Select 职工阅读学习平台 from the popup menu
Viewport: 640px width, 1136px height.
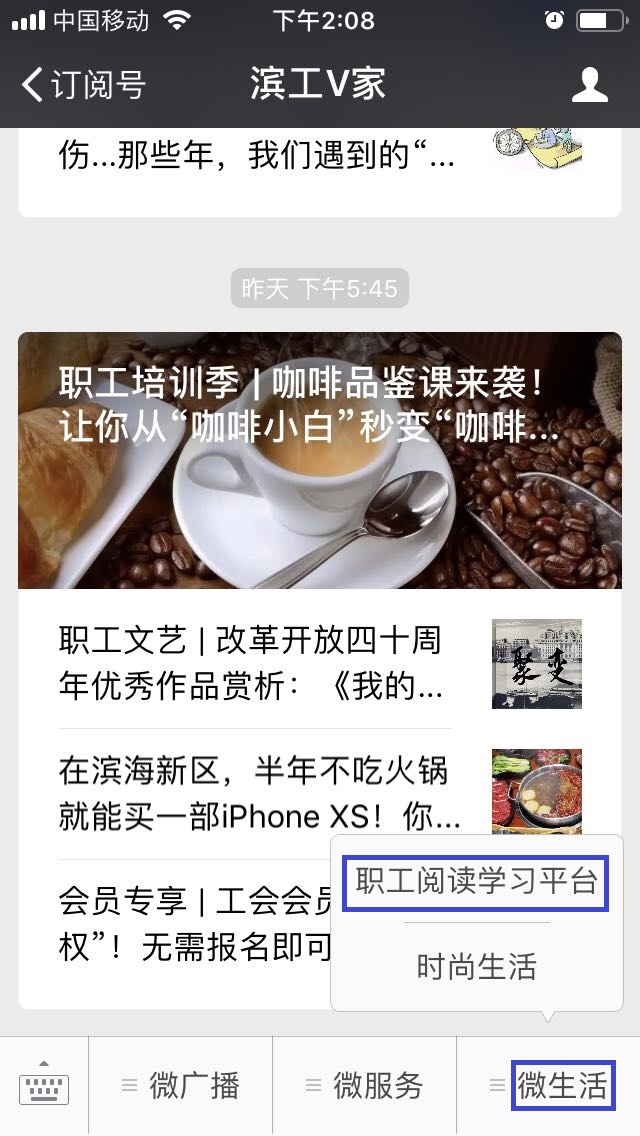pos(476,881)
